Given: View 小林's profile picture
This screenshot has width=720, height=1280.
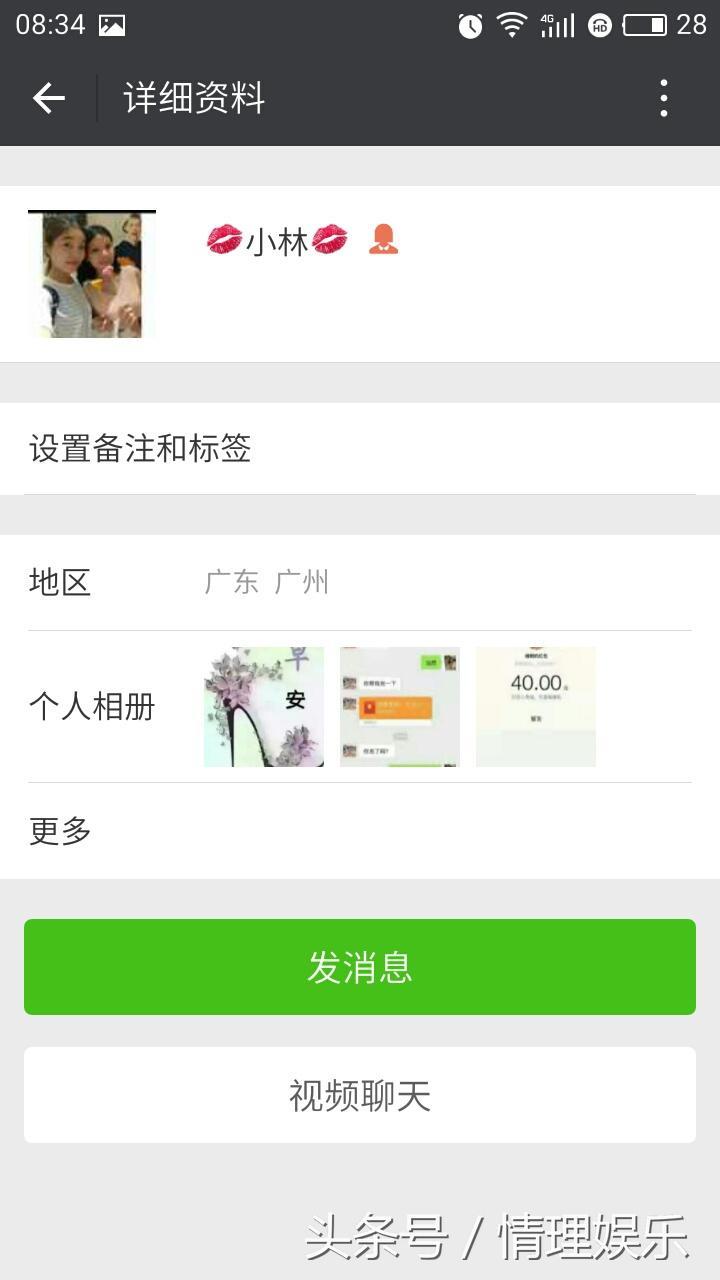Looking at the screenshot, I should click(92, 274).
